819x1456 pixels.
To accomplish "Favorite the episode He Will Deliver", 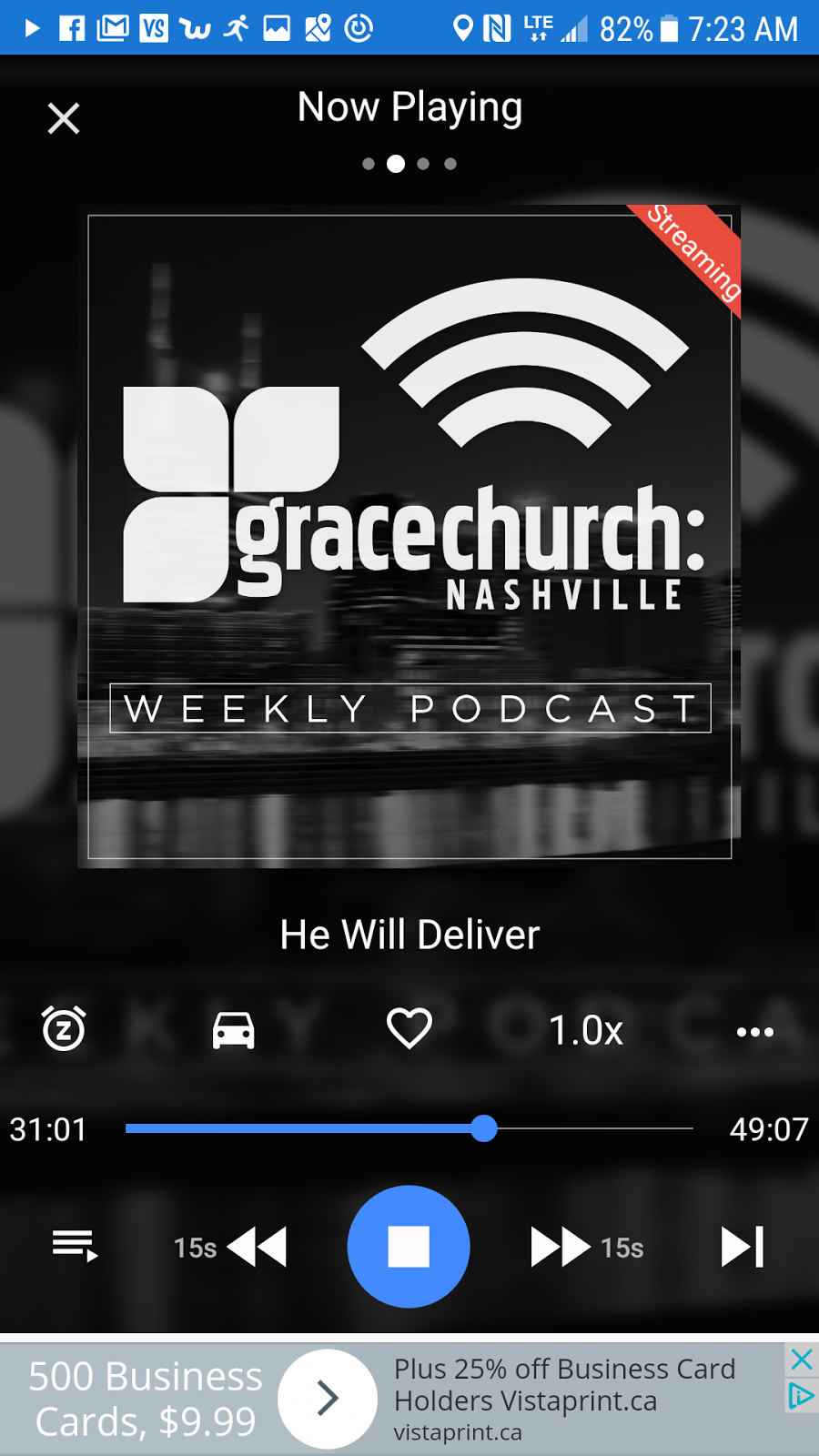I will (409, 1029).
